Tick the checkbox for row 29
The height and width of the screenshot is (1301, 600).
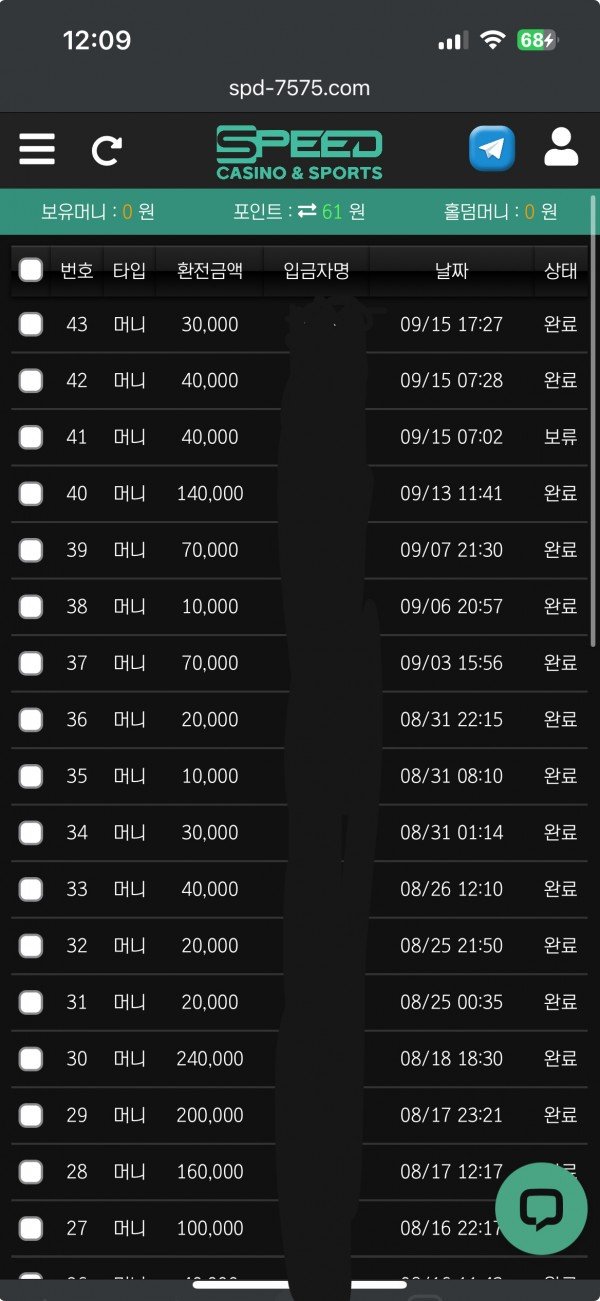31,1115
